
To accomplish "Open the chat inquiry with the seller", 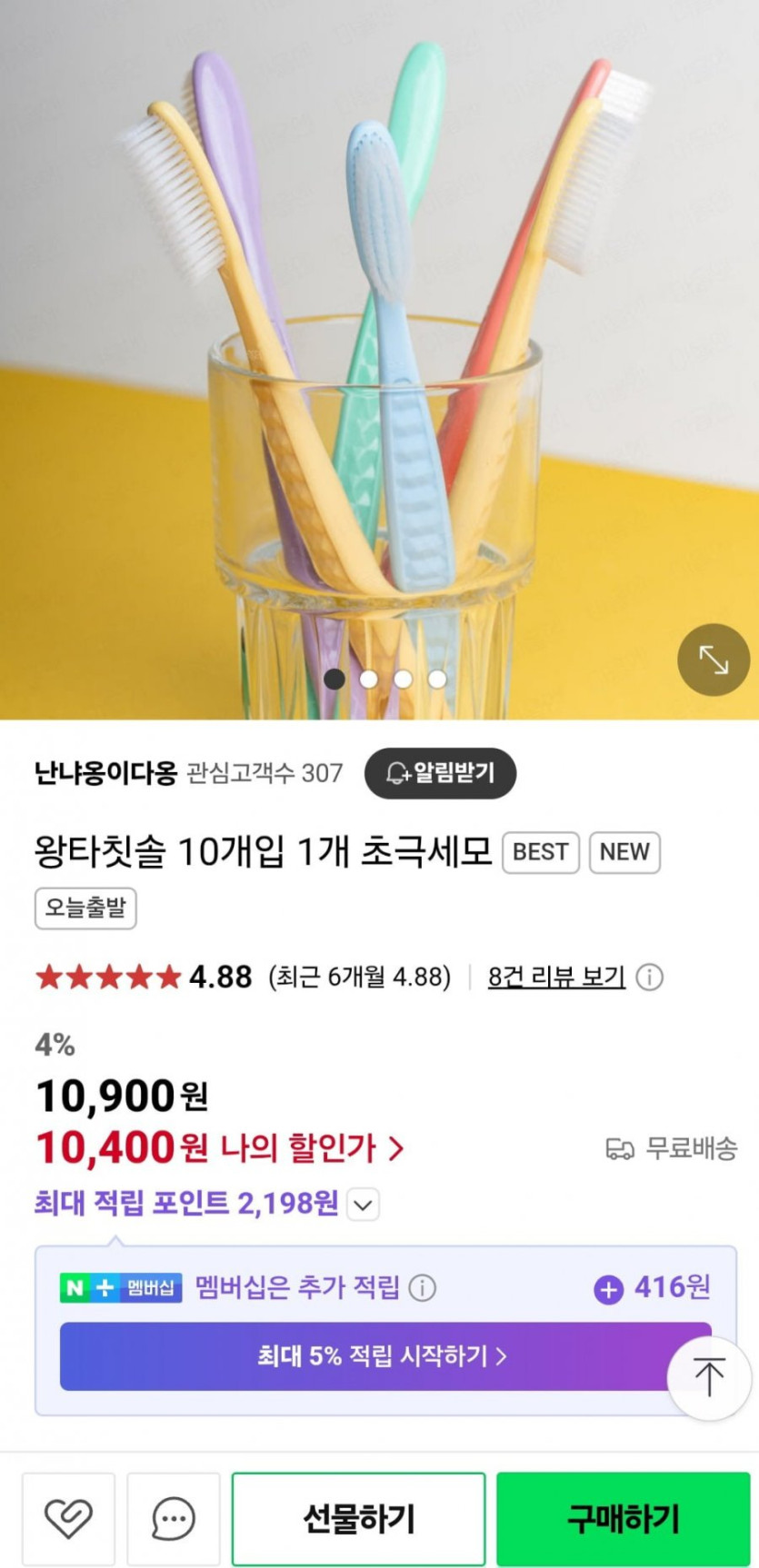I will [x=174, y=1518].
